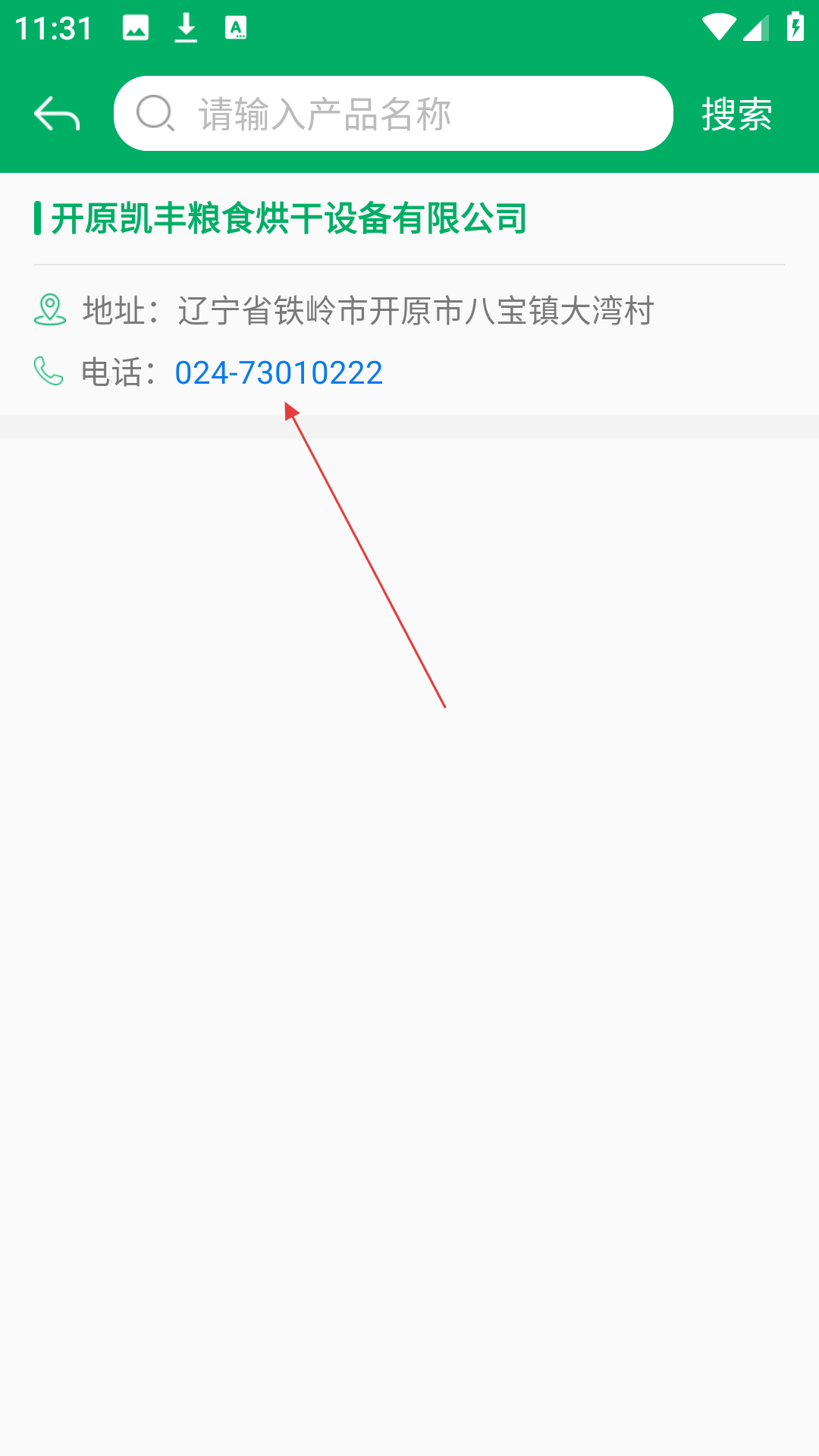
Task: Call phone number 024-73010222
Action: (278, 372)
